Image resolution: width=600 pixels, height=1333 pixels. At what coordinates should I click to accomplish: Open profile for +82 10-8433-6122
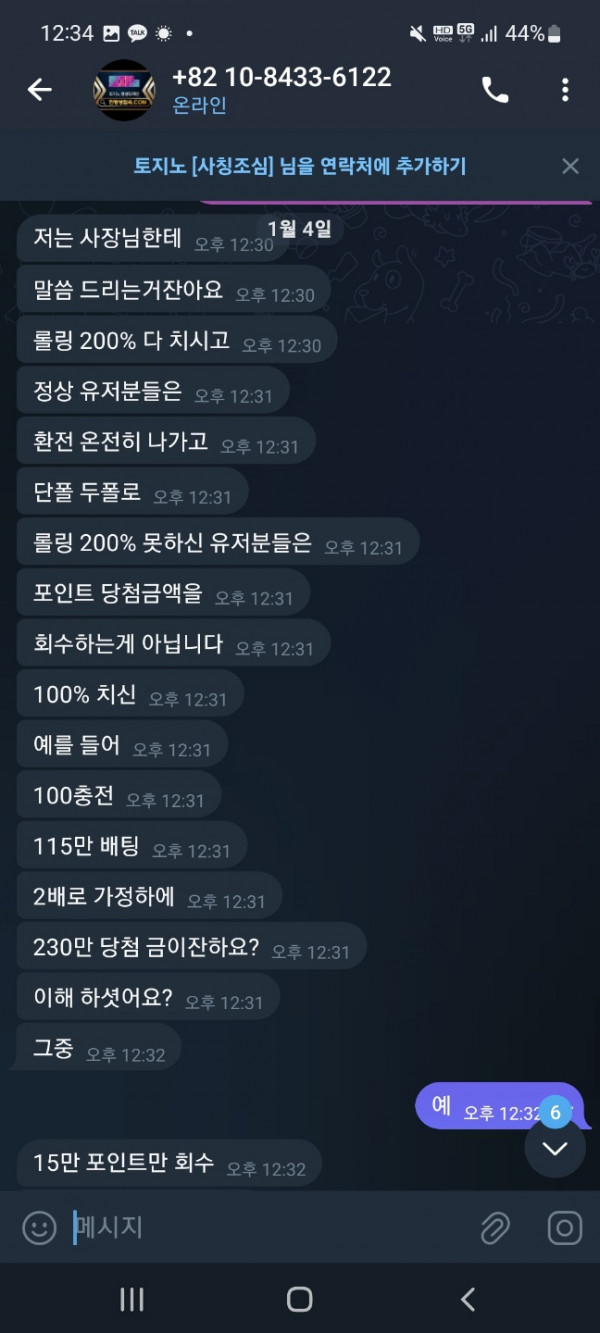coord(280,90)
